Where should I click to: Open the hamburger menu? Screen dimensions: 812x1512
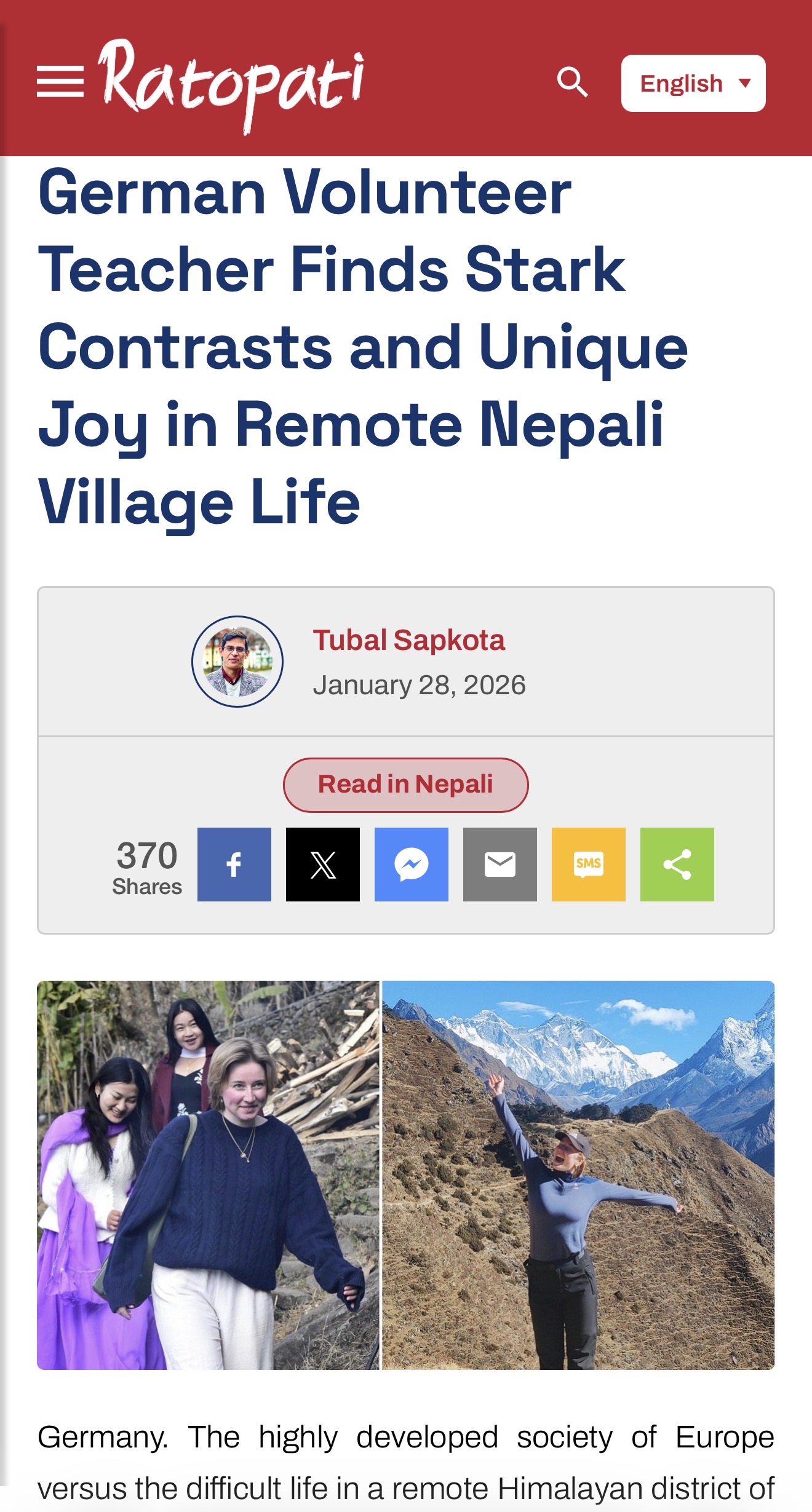point(60,82)
